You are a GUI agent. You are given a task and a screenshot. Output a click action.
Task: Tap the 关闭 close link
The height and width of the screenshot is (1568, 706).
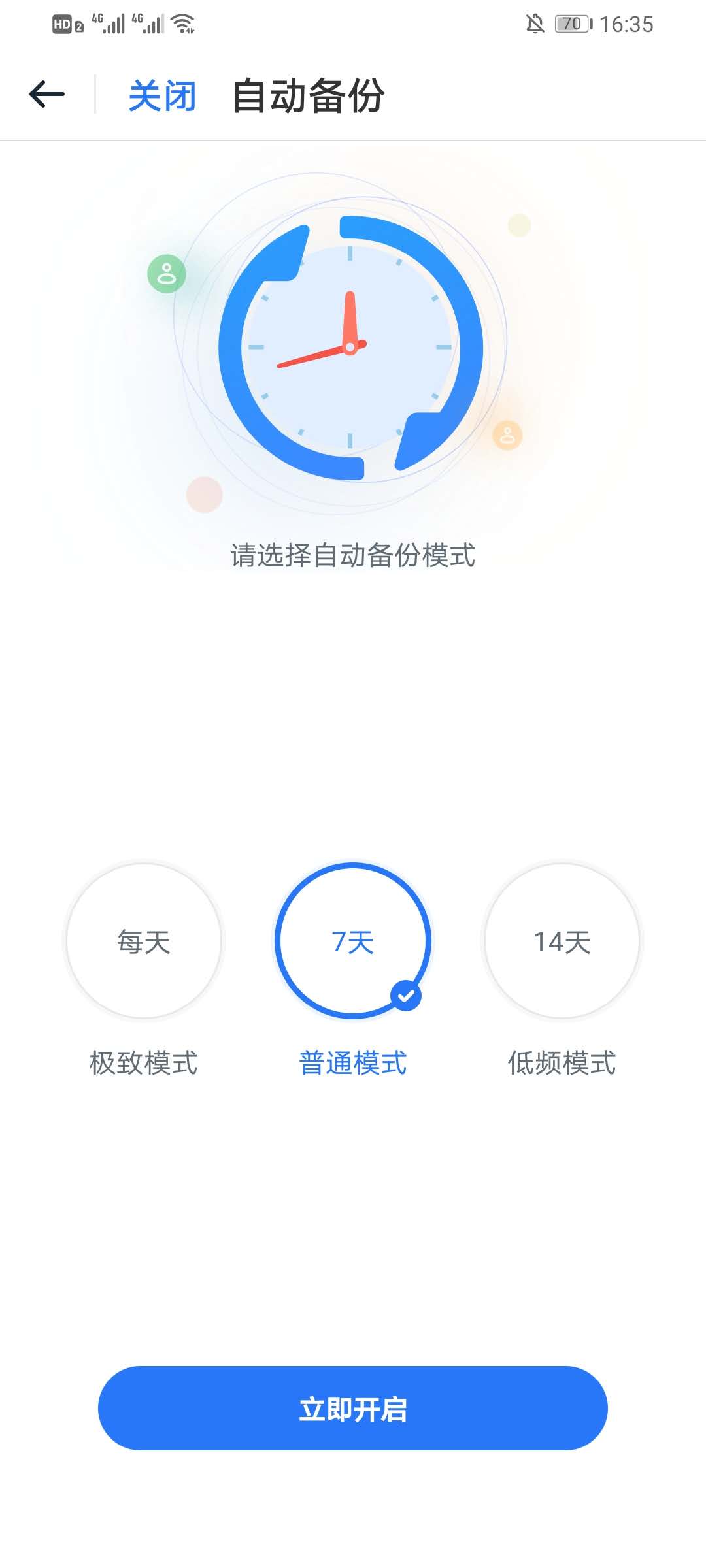click(x=162, y=96)
